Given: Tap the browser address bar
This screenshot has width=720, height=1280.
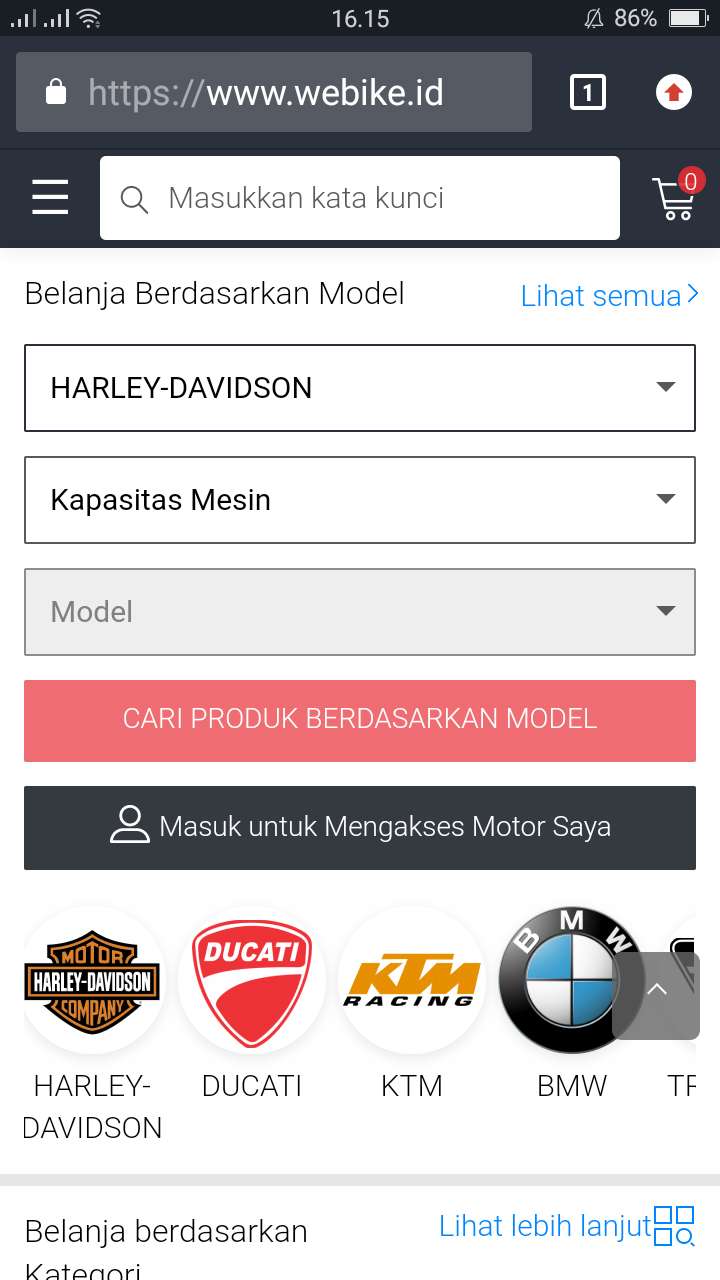Looking at the screenshot, I should pyautogui.click(x=274, y=93).
